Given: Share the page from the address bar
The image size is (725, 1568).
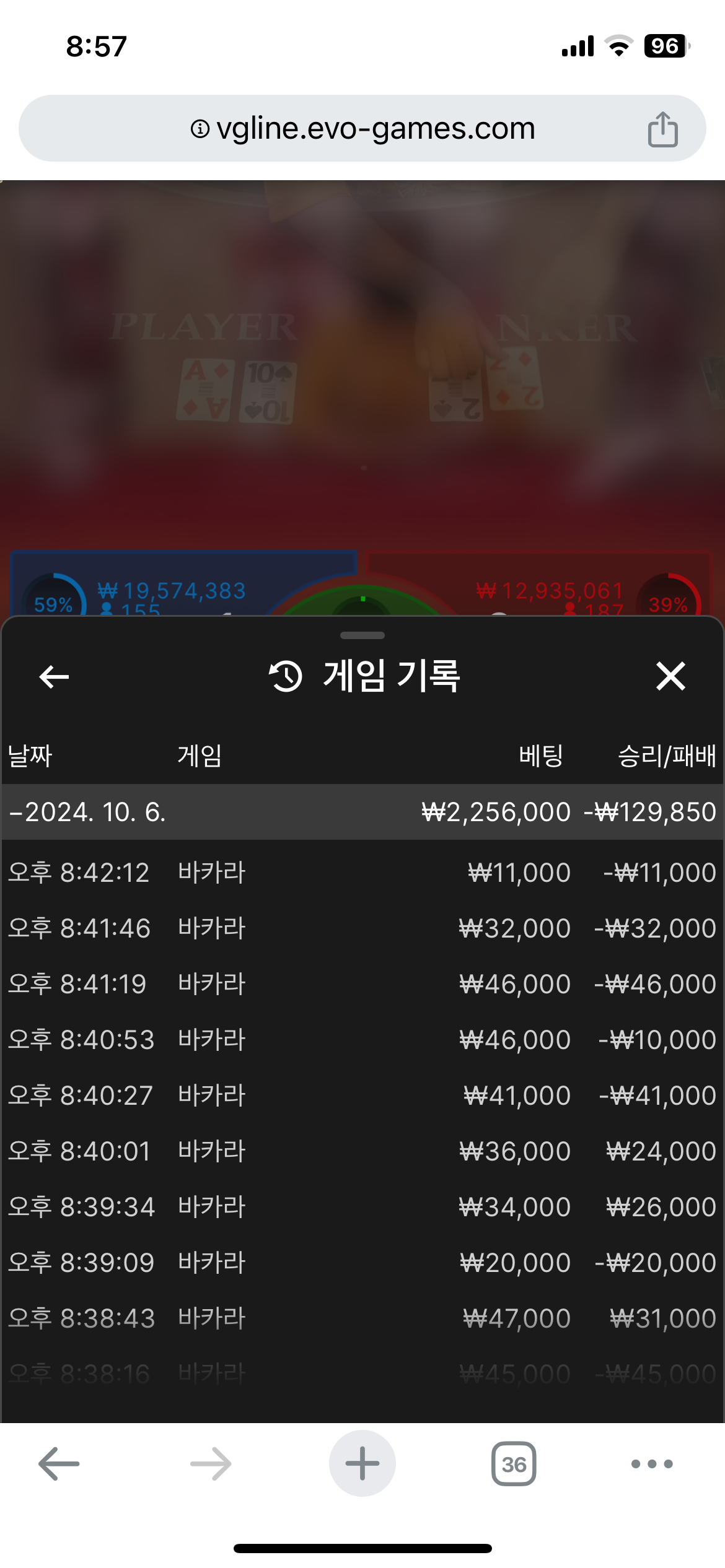Looking at the screenshot, I should point(662,129).
